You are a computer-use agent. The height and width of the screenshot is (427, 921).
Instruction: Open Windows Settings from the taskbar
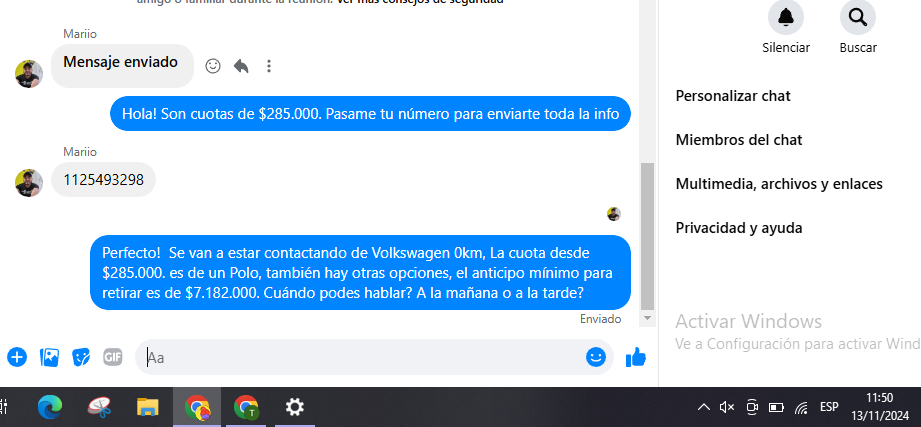click(x=295, y=407)
